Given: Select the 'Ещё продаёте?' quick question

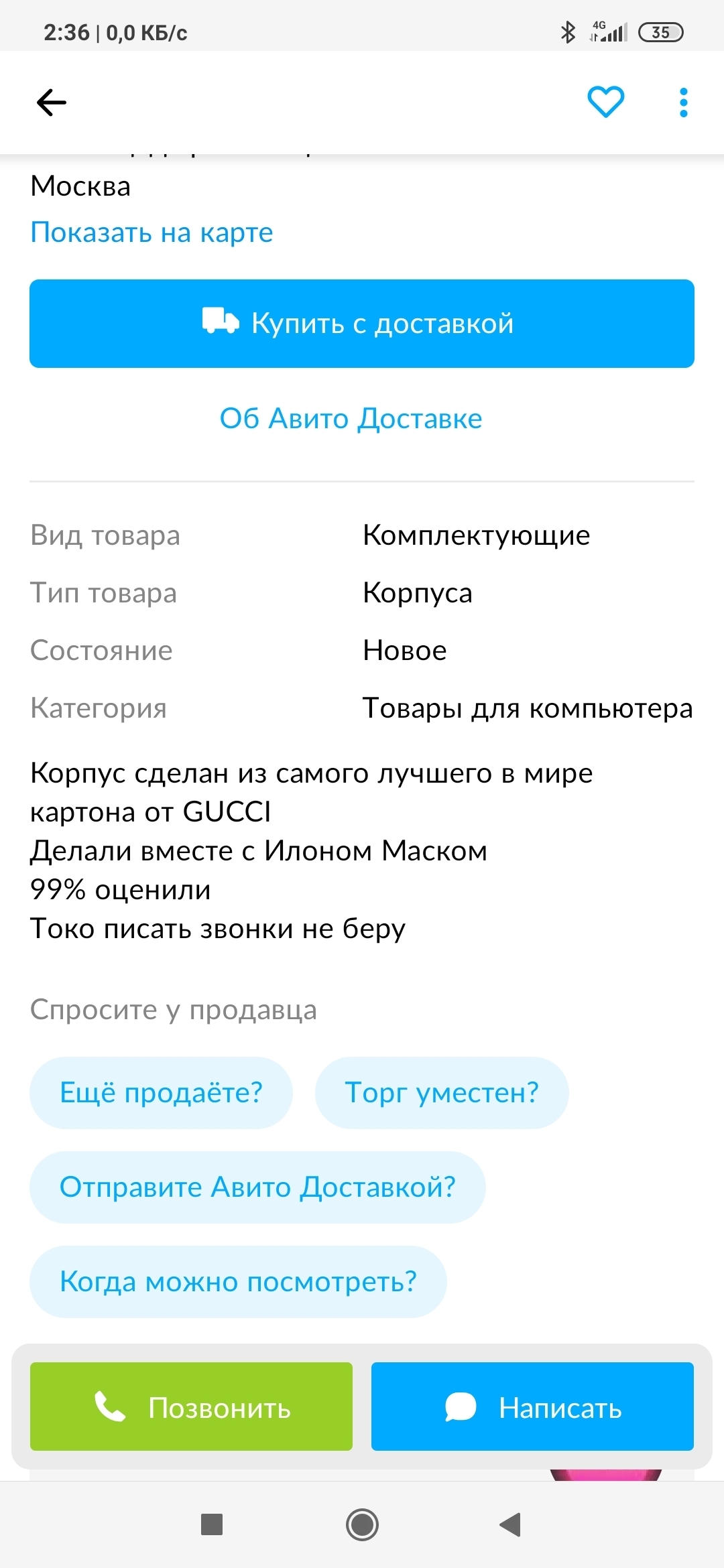Looking at the screenshot, I should [161, 1093].
